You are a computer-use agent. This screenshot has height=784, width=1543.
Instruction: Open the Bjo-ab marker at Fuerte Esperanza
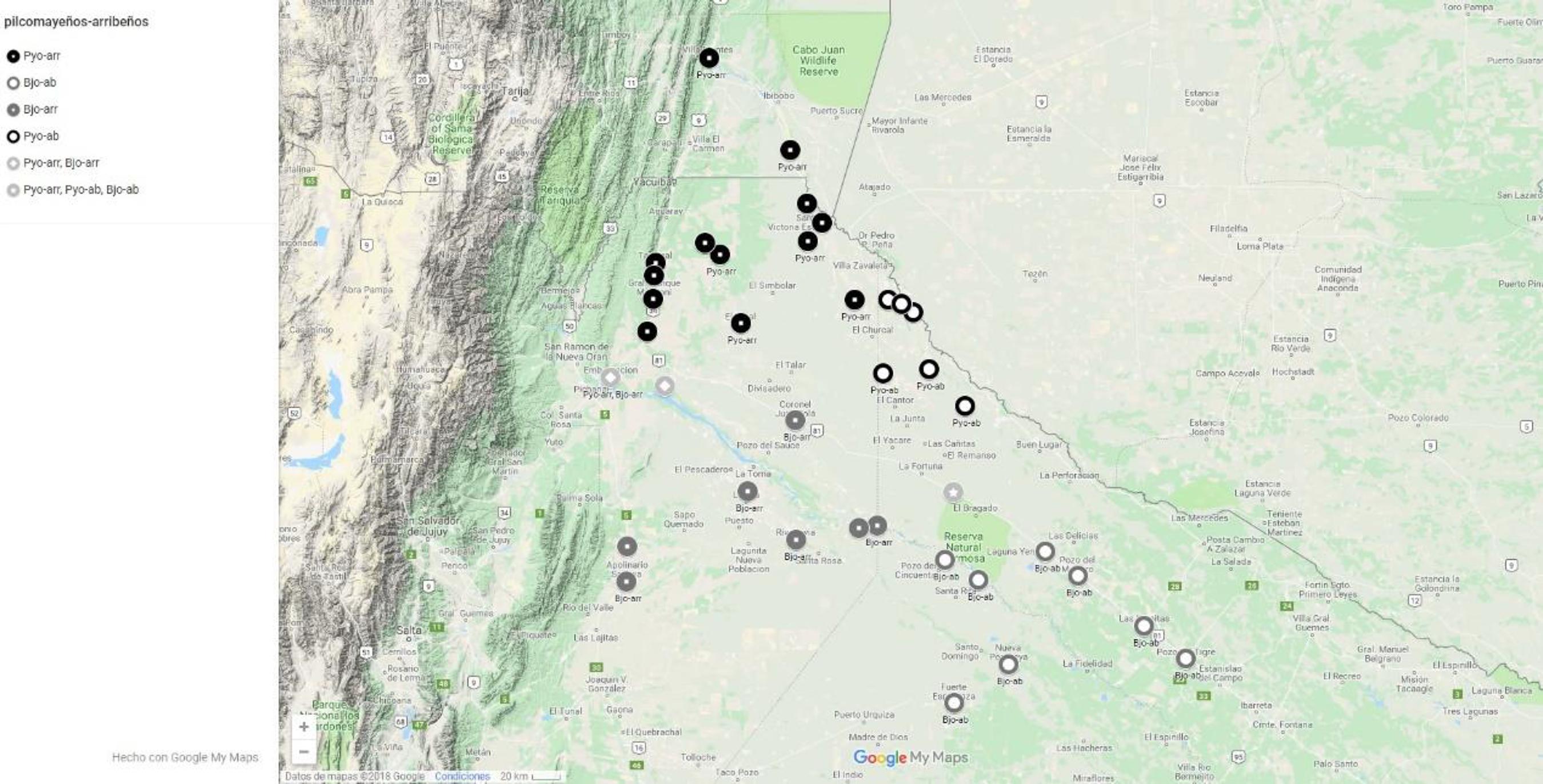pos(954,702)
